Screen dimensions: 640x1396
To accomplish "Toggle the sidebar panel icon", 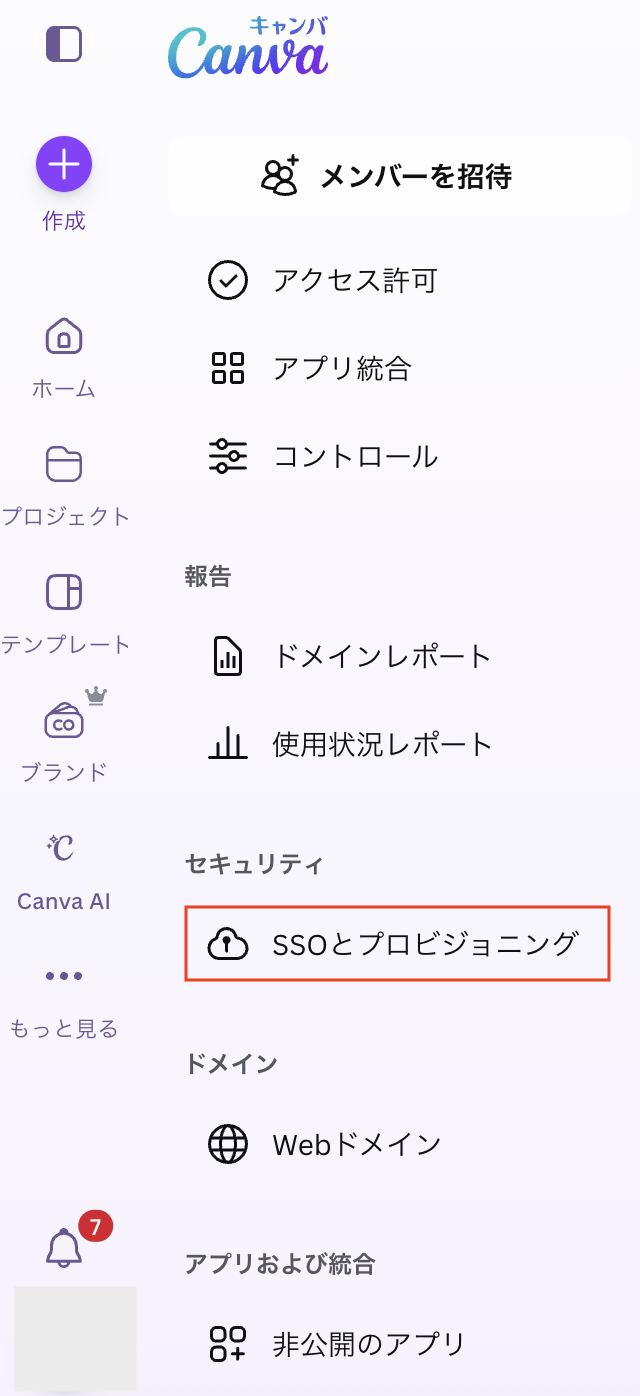I will (64, 45).
